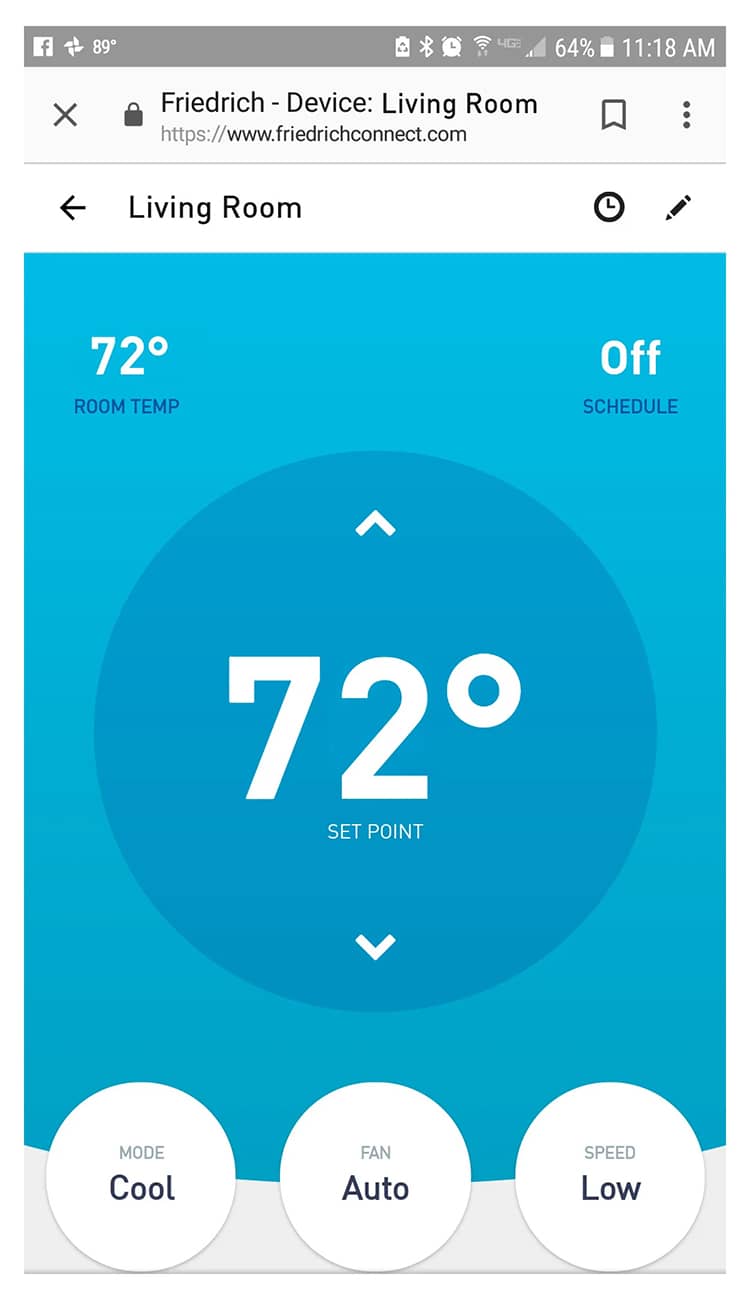
Task: Edit the Living Room device
Action: point(678,208)
